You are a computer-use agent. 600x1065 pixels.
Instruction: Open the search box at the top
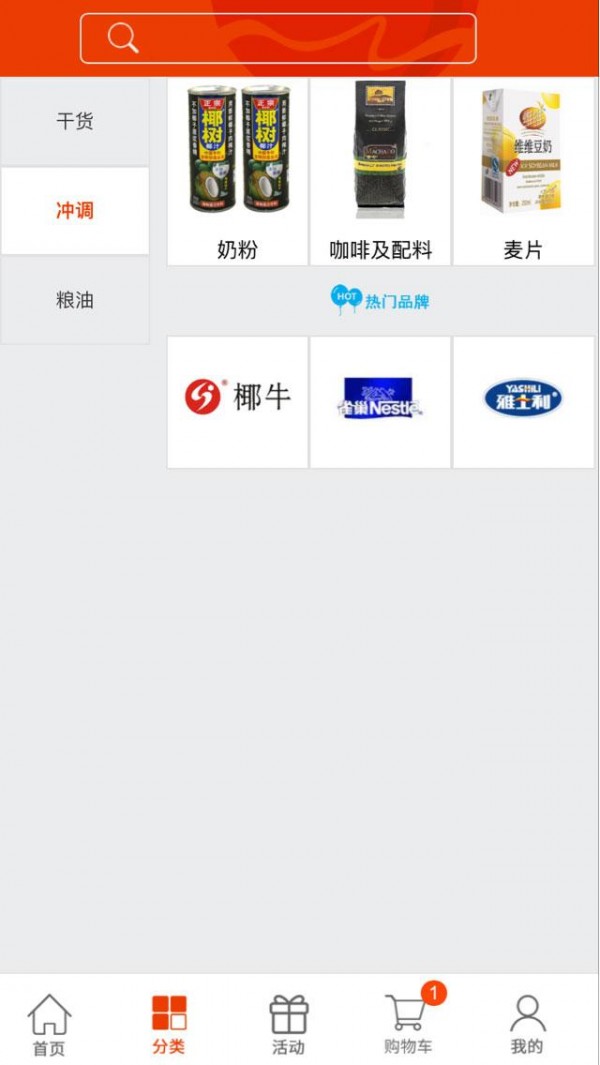278,39
